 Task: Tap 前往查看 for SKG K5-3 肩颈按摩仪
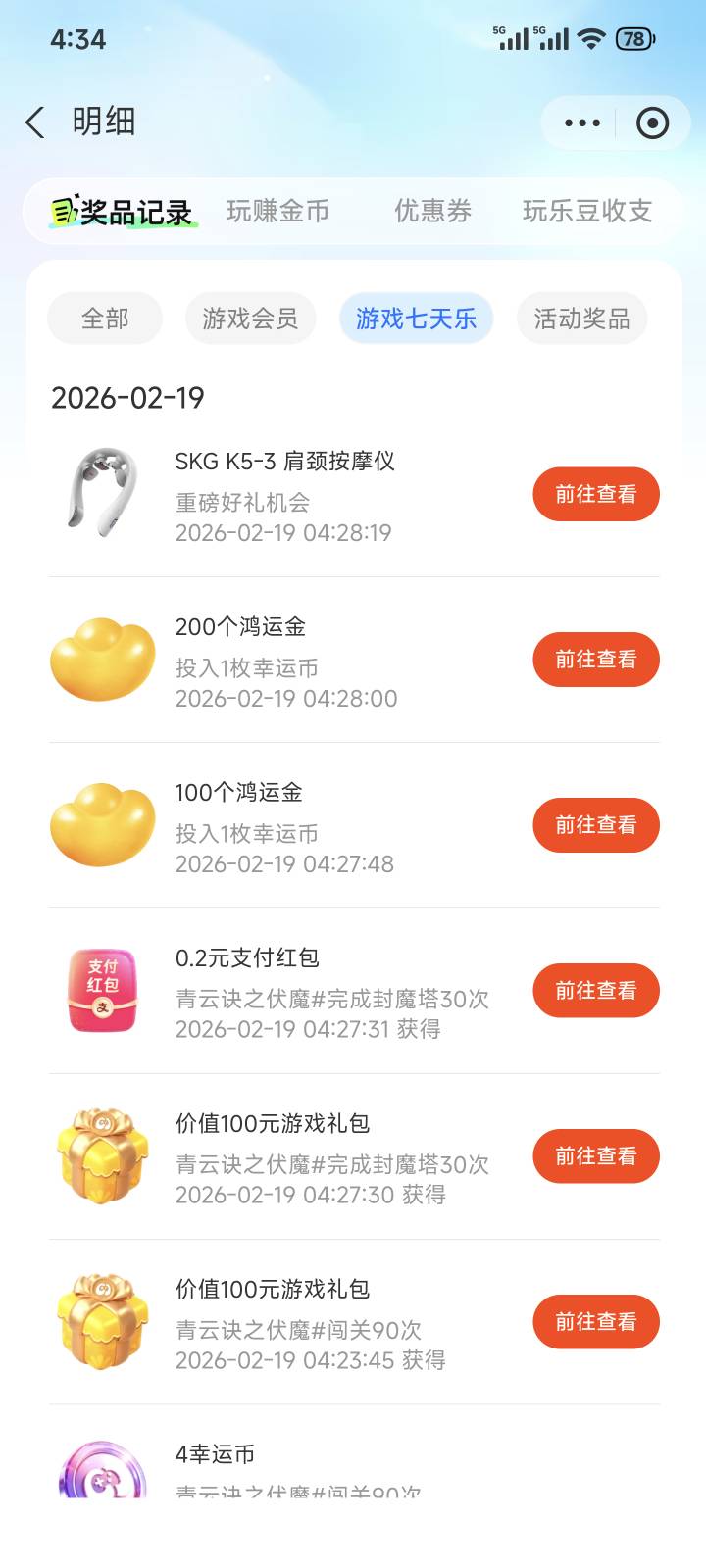(596, 494)
